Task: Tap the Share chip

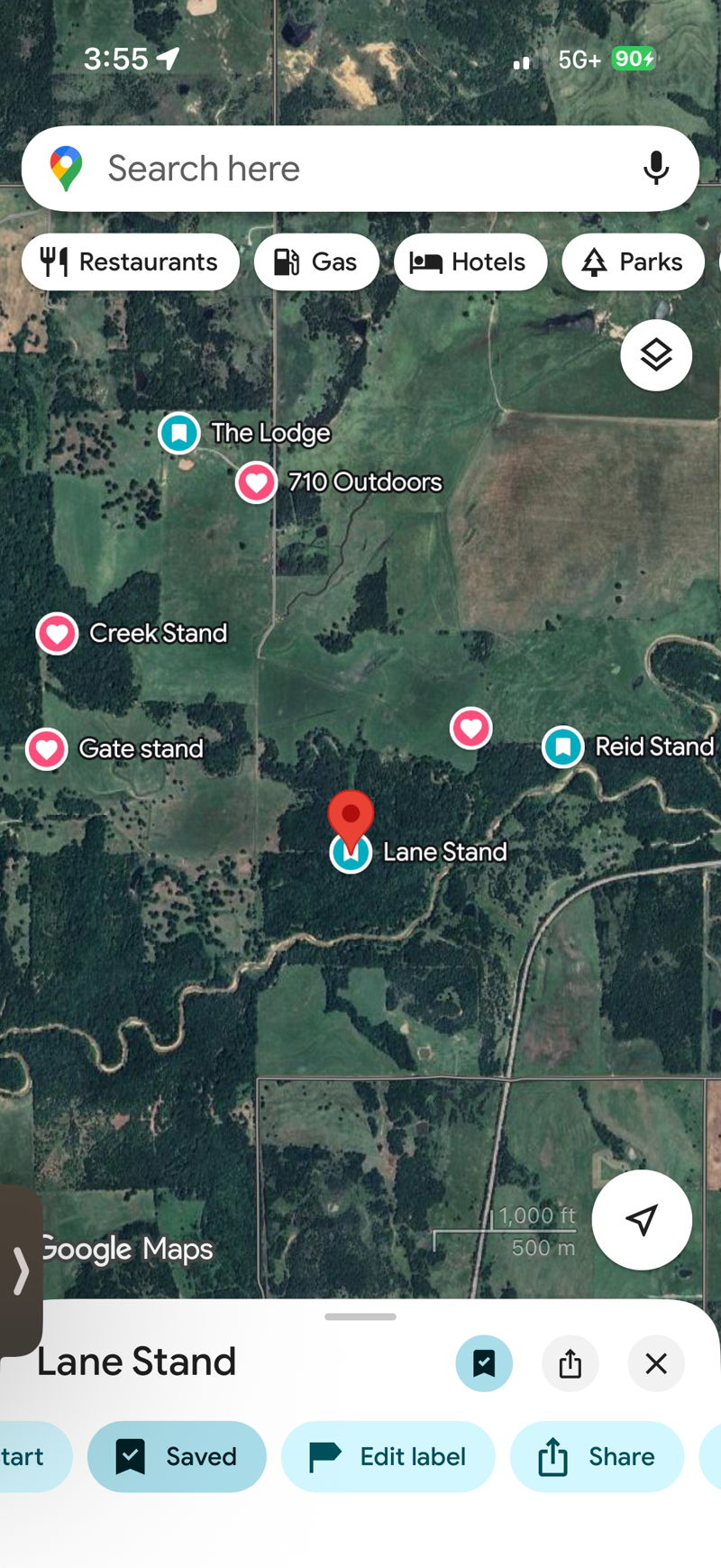Action: coord(597,1456)
